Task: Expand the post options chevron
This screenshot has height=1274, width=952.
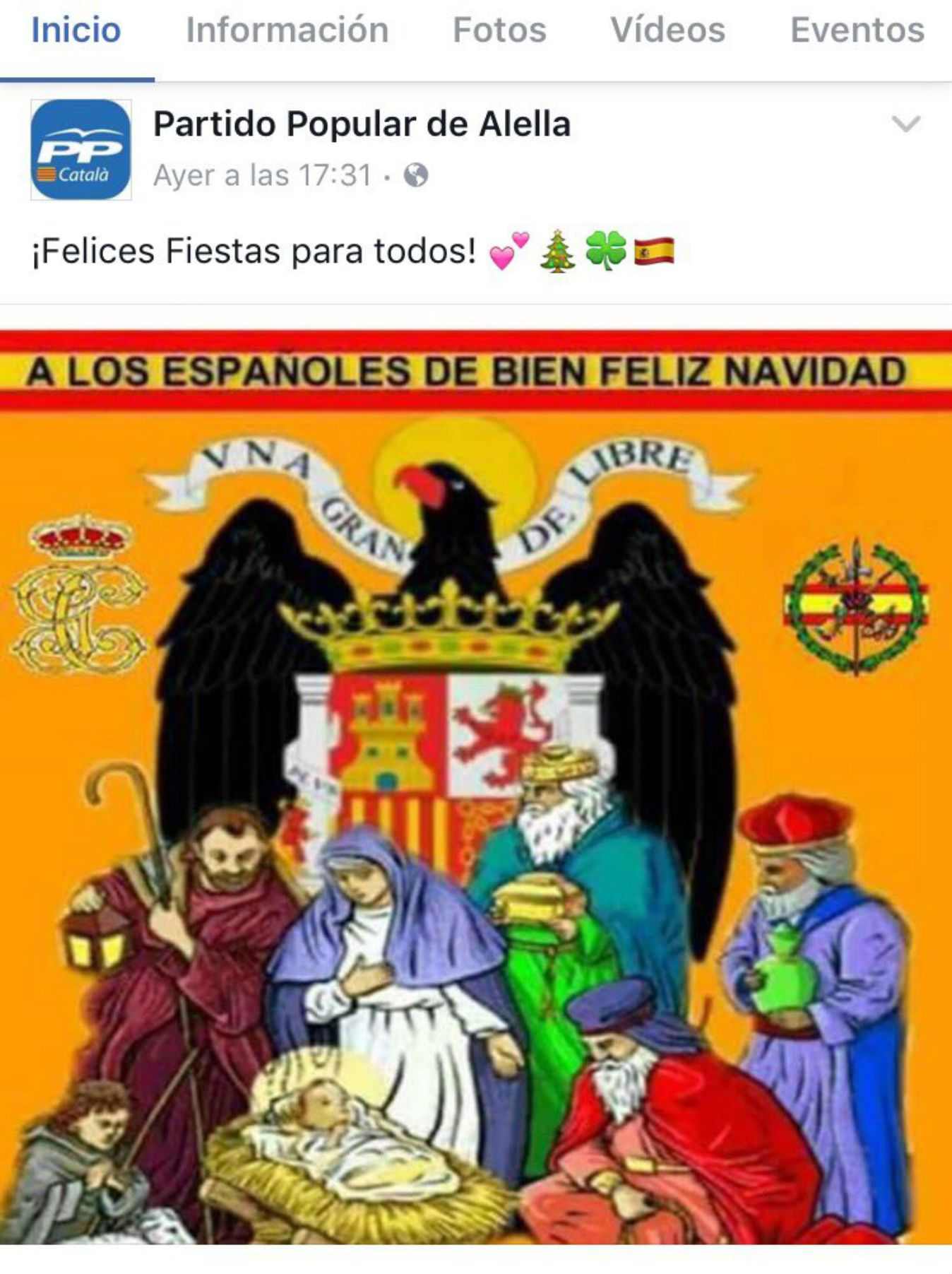Action: pyautogui.click(x=905, y=124)
